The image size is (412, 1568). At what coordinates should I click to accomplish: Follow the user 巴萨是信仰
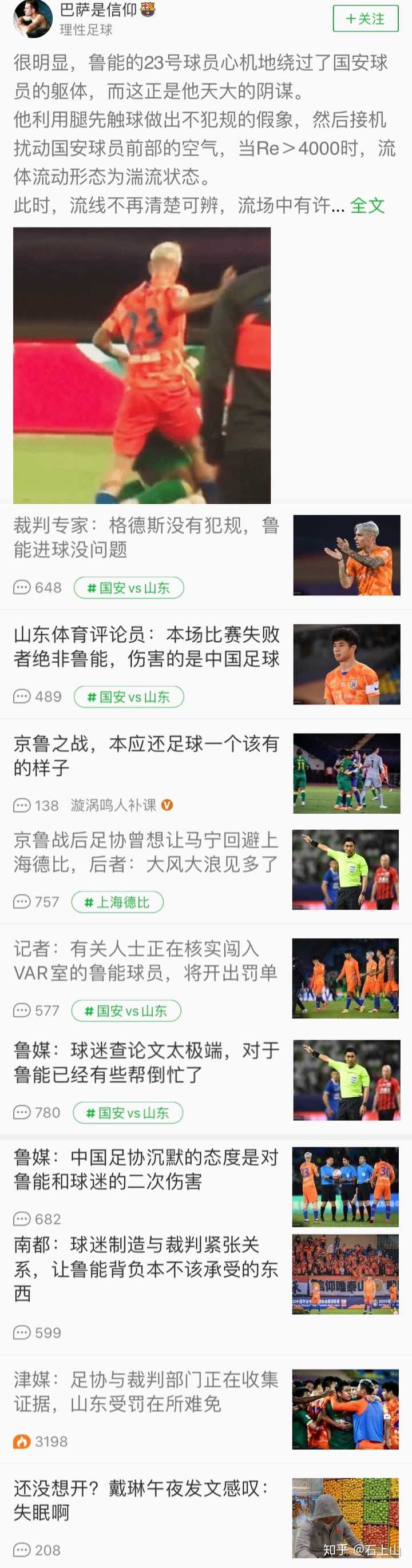[x=365, y=19]
